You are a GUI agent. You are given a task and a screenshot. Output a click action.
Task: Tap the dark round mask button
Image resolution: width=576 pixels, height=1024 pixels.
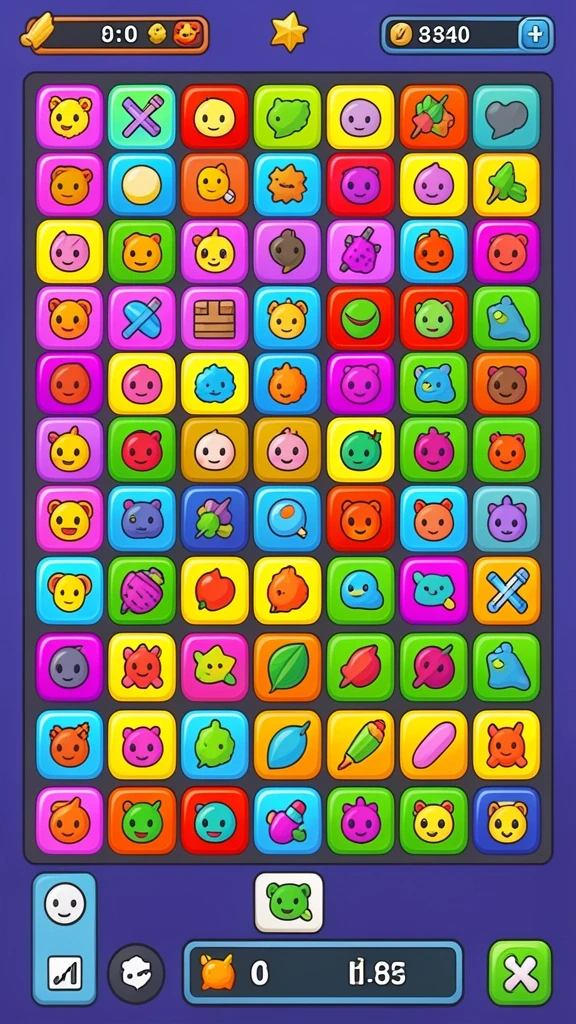(x=136, y=974)
